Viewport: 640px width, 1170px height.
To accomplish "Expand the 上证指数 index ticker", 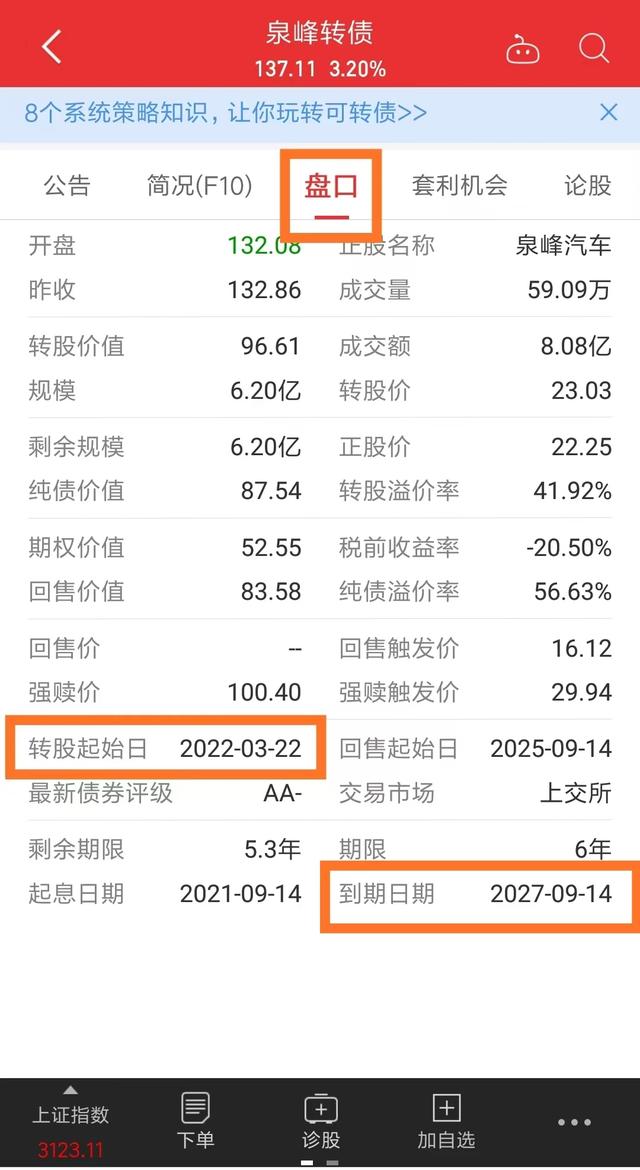I will (x=71, y=1123).
